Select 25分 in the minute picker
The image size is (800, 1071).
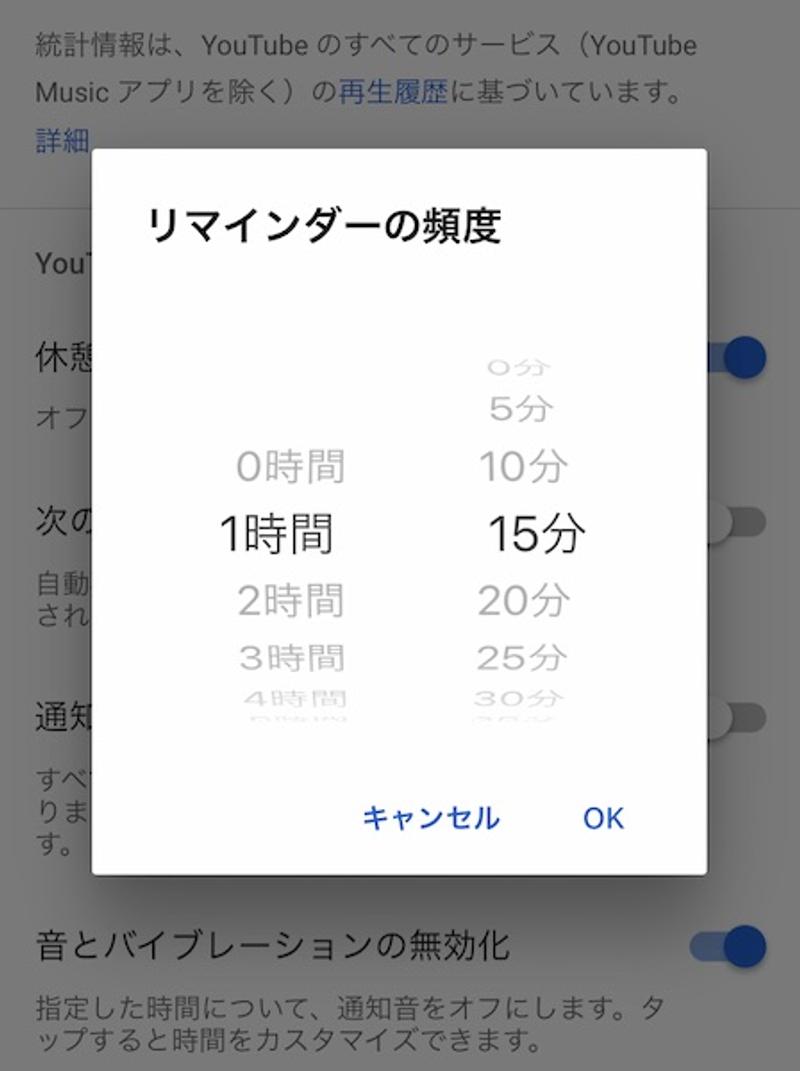(522, 657)
